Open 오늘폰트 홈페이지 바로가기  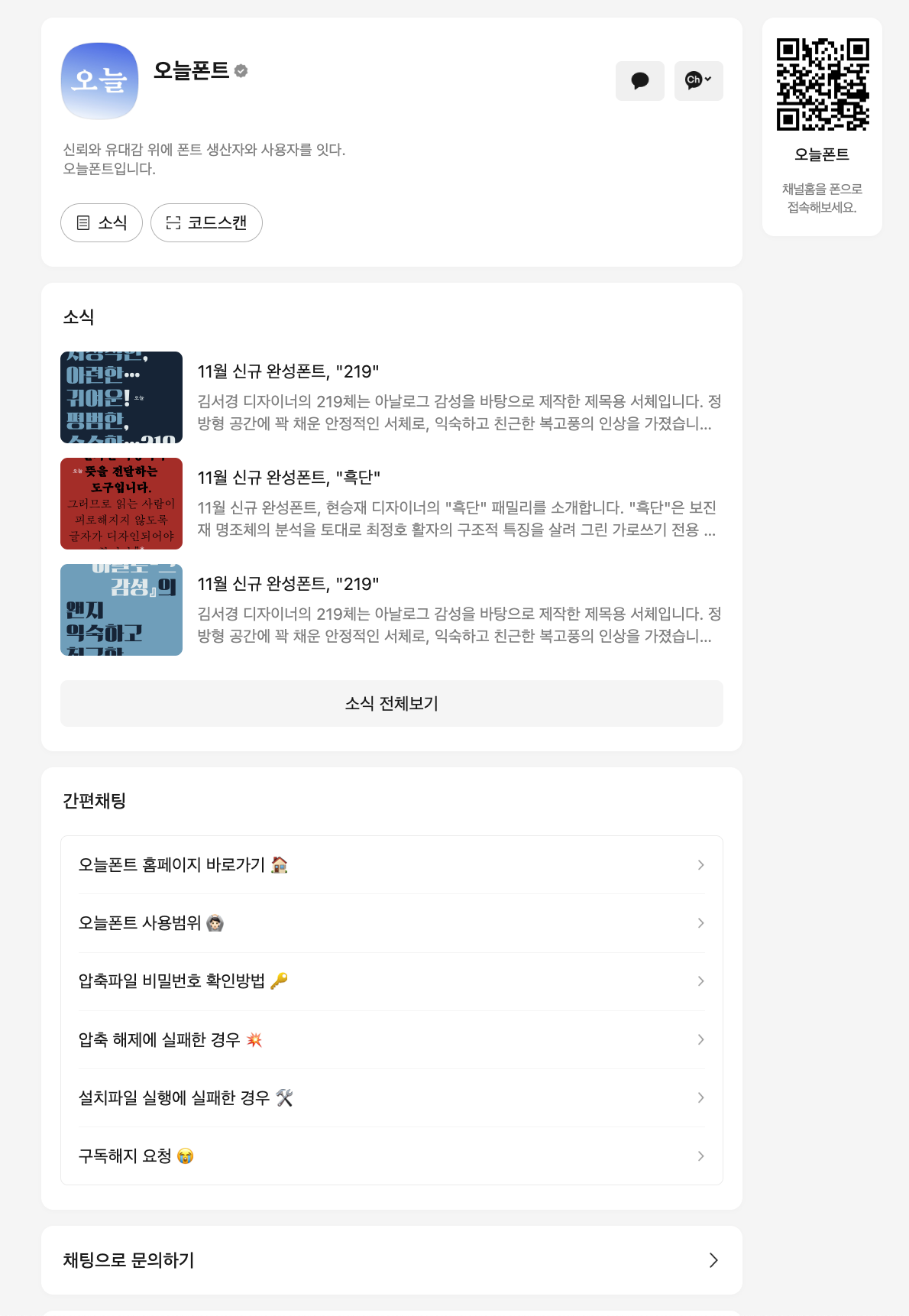(391, 865)
